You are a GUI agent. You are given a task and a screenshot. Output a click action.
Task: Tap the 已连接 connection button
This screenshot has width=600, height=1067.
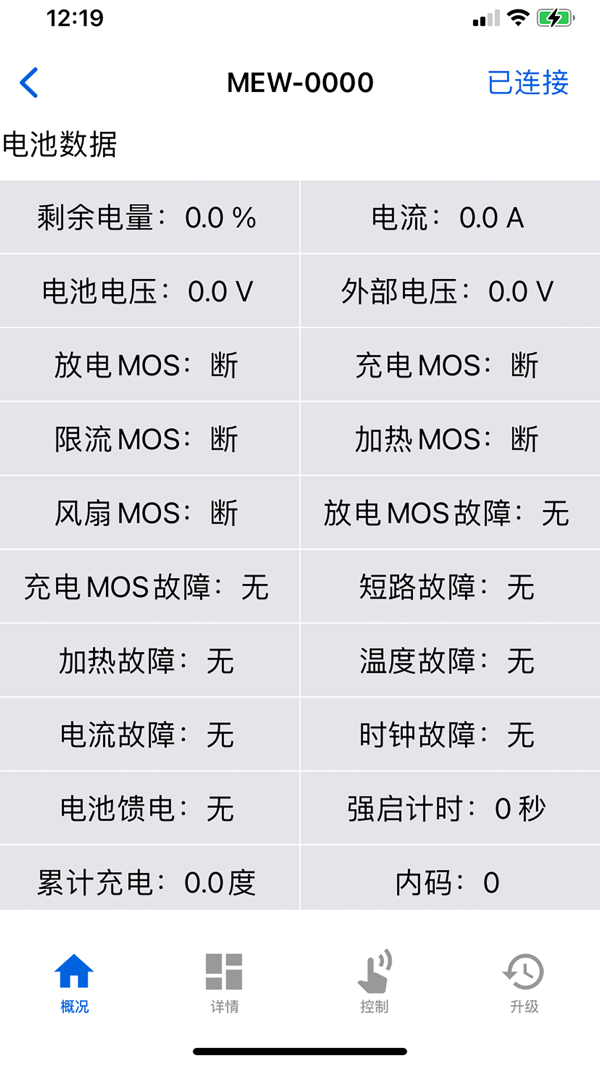point(528,82)
